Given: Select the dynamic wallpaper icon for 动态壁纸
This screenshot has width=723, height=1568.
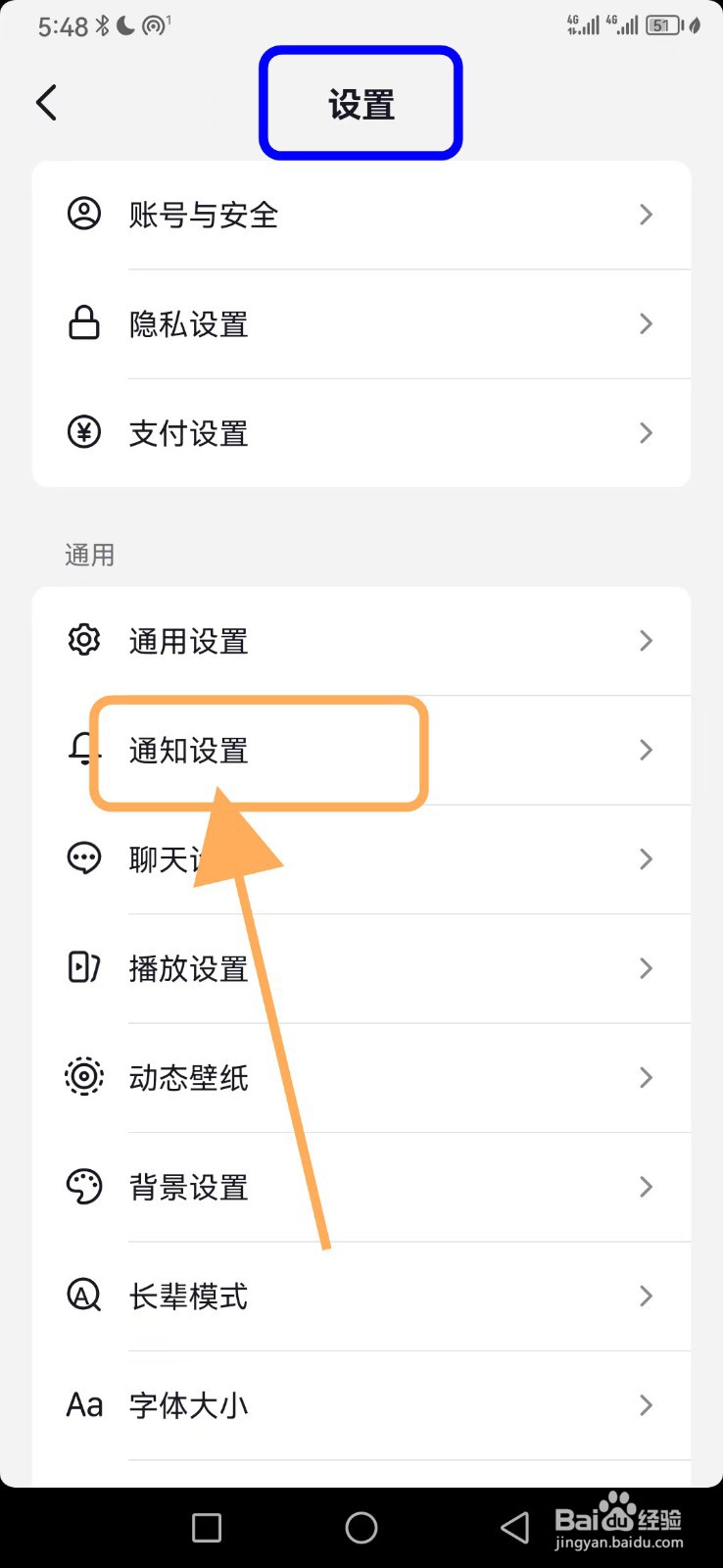Looking at the screenshot, I should (x=83, y=1077).
